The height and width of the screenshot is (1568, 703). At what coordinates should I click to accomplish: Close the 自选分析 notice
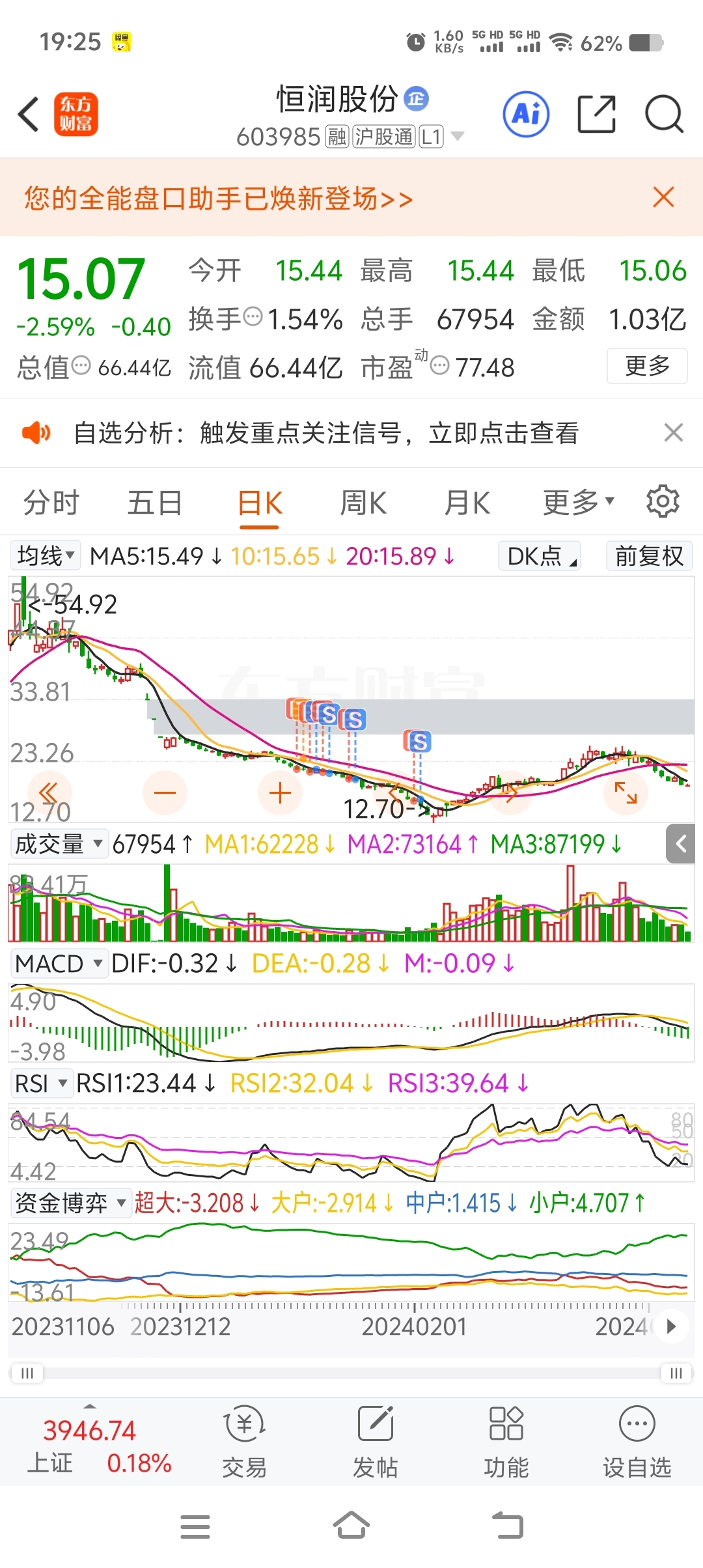(673, 432)
